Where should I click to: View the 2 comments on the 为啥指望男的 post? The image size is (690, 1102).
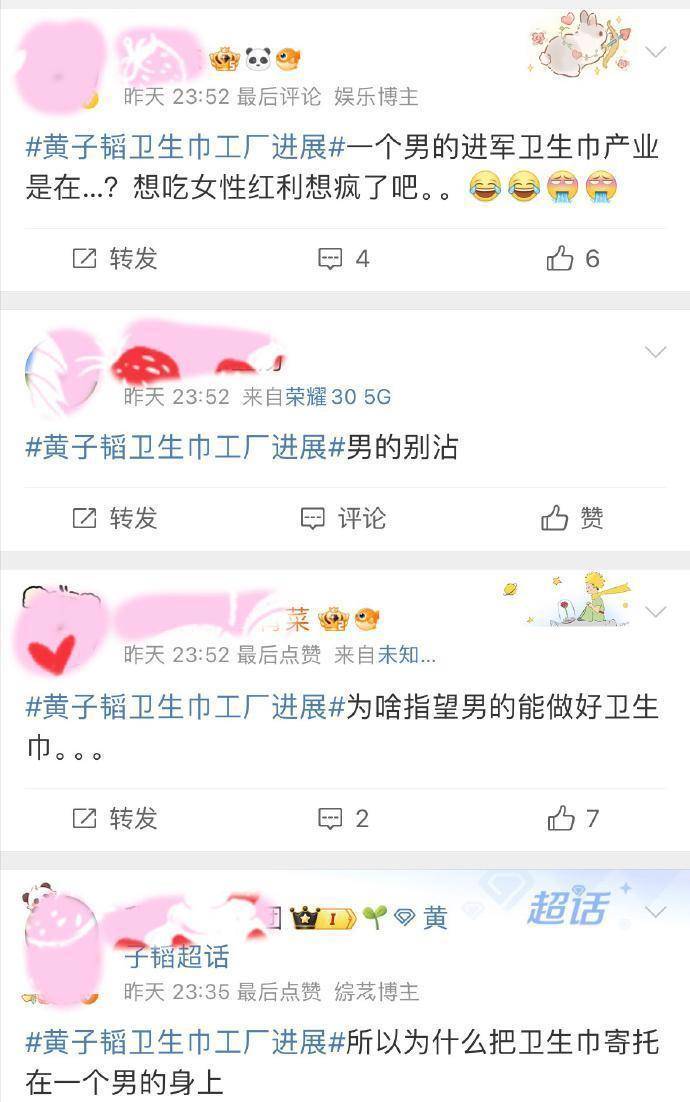coord(344,818)
